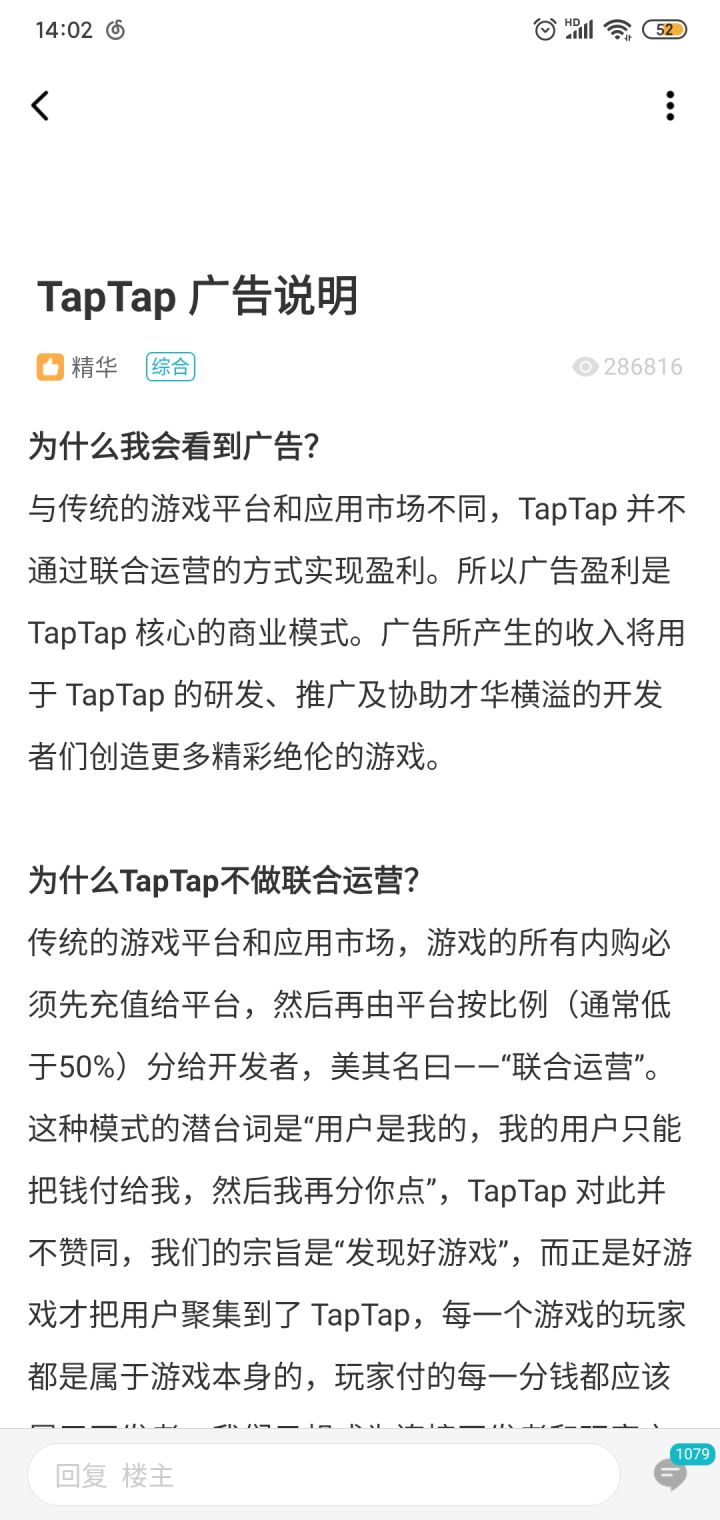Open comments via the speech bubble icon
The width and height of the screenshot is (720, 1520).
click(x=668, y=1474)
